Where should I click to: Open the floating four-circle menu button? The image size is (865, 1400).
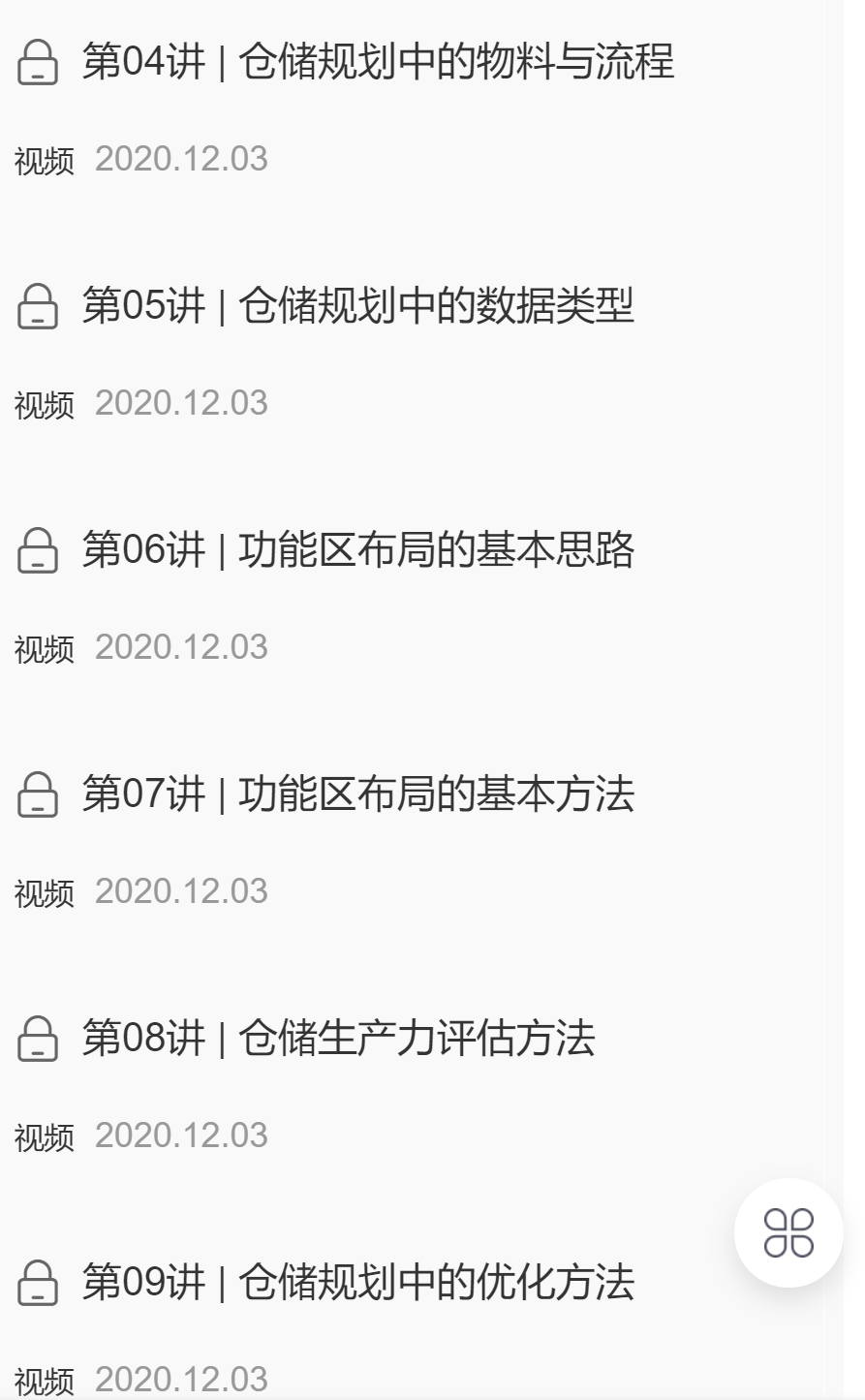coord(788,1232)
